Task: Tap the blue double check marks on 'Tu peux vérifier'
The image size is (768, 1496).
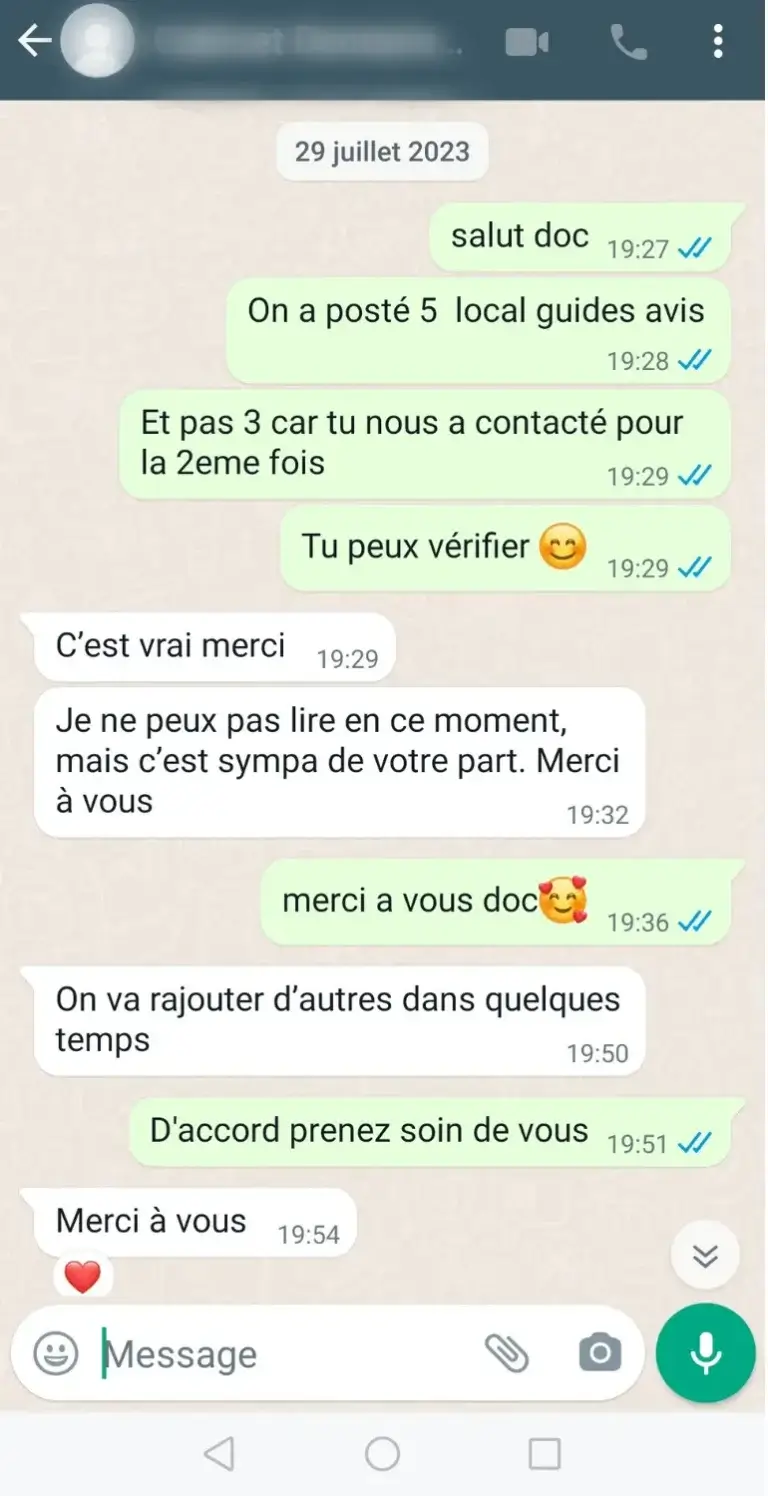Action: point(697,568)
